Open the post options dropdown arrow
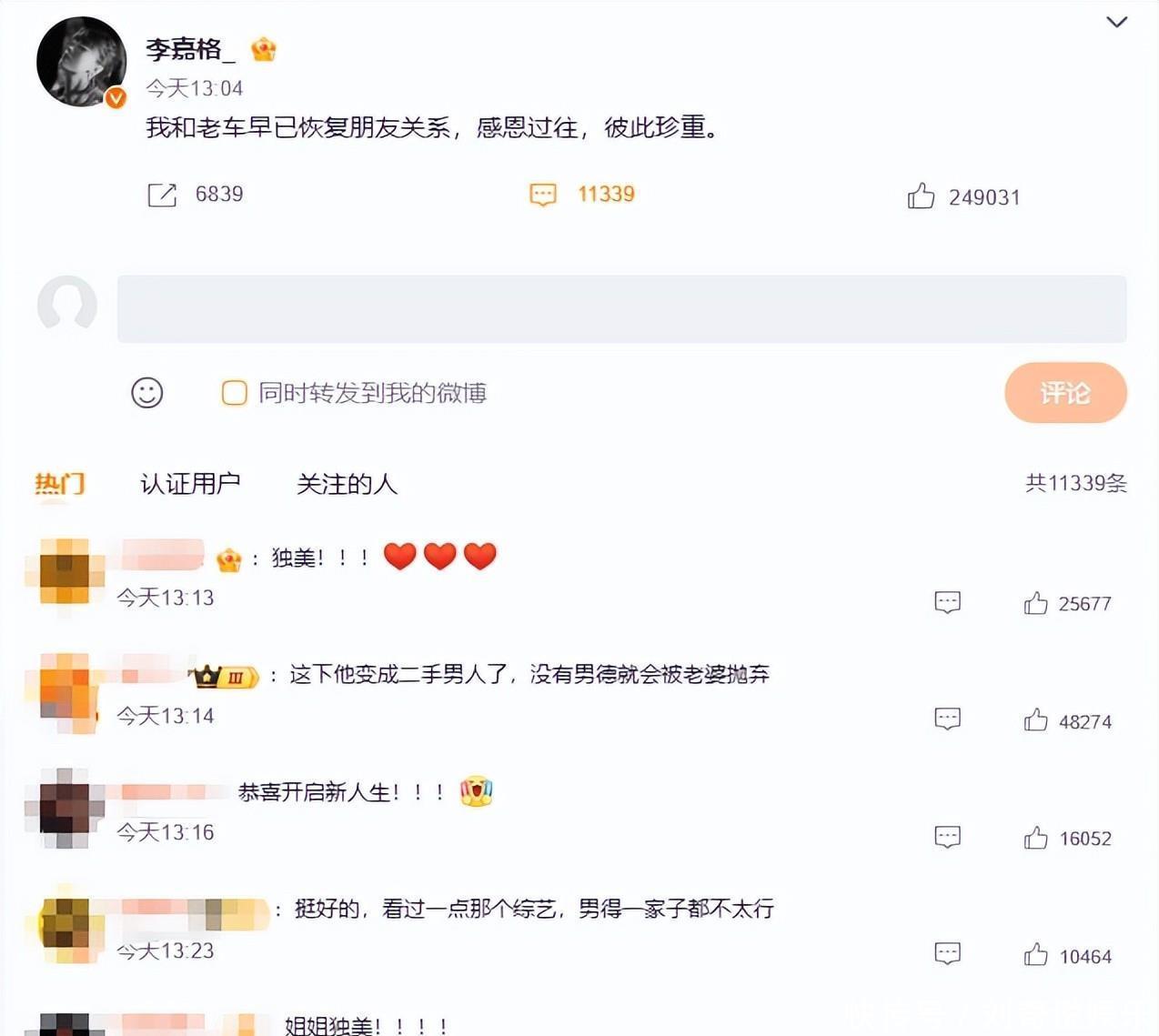Image resolution: width=1159 pixels, height=1036 pixels. 1116,22
